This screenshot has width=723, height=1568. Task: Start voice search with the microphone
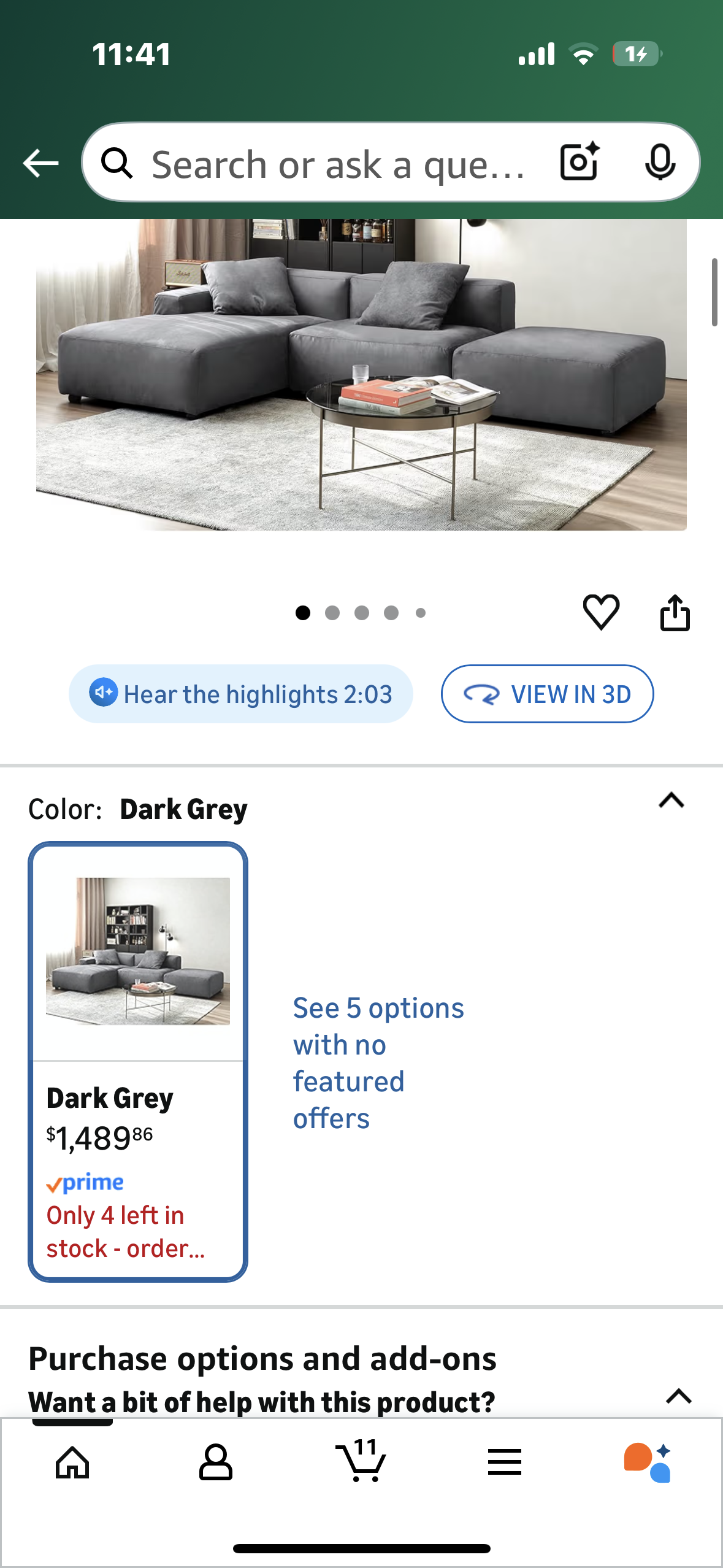(x=660, y=162)
